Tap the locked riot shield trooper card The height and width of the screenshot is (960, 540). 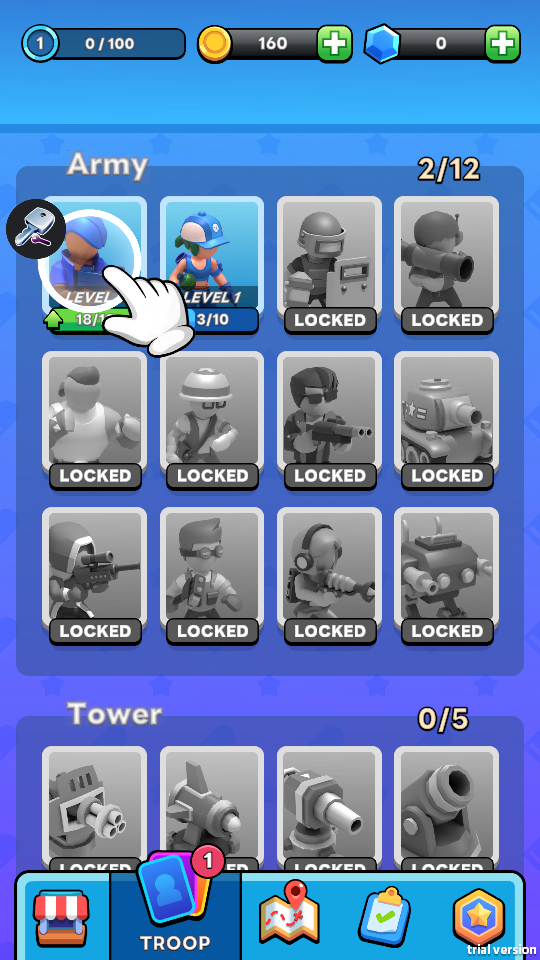pos(329,264)
